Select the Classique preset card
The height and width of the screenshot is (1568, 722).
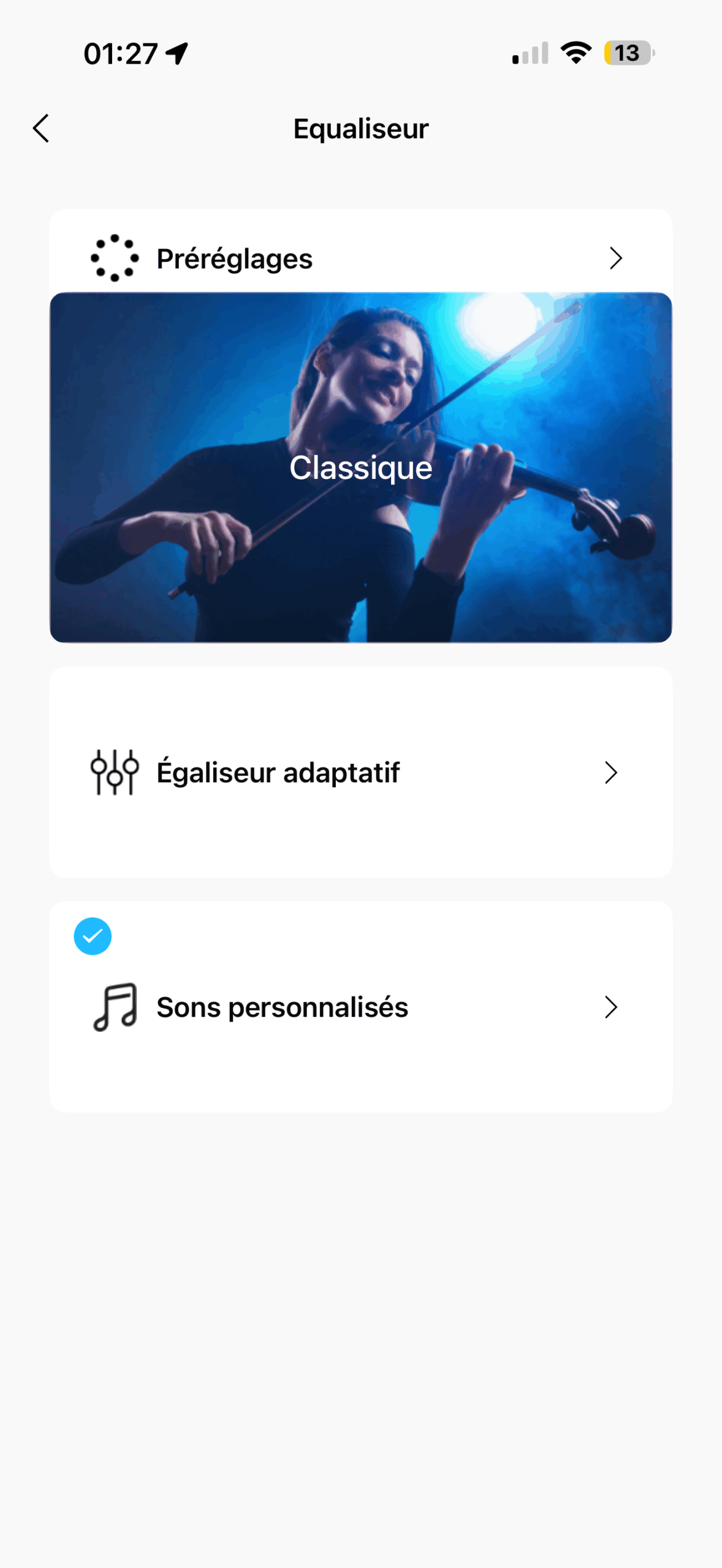(x=360, y=467)
